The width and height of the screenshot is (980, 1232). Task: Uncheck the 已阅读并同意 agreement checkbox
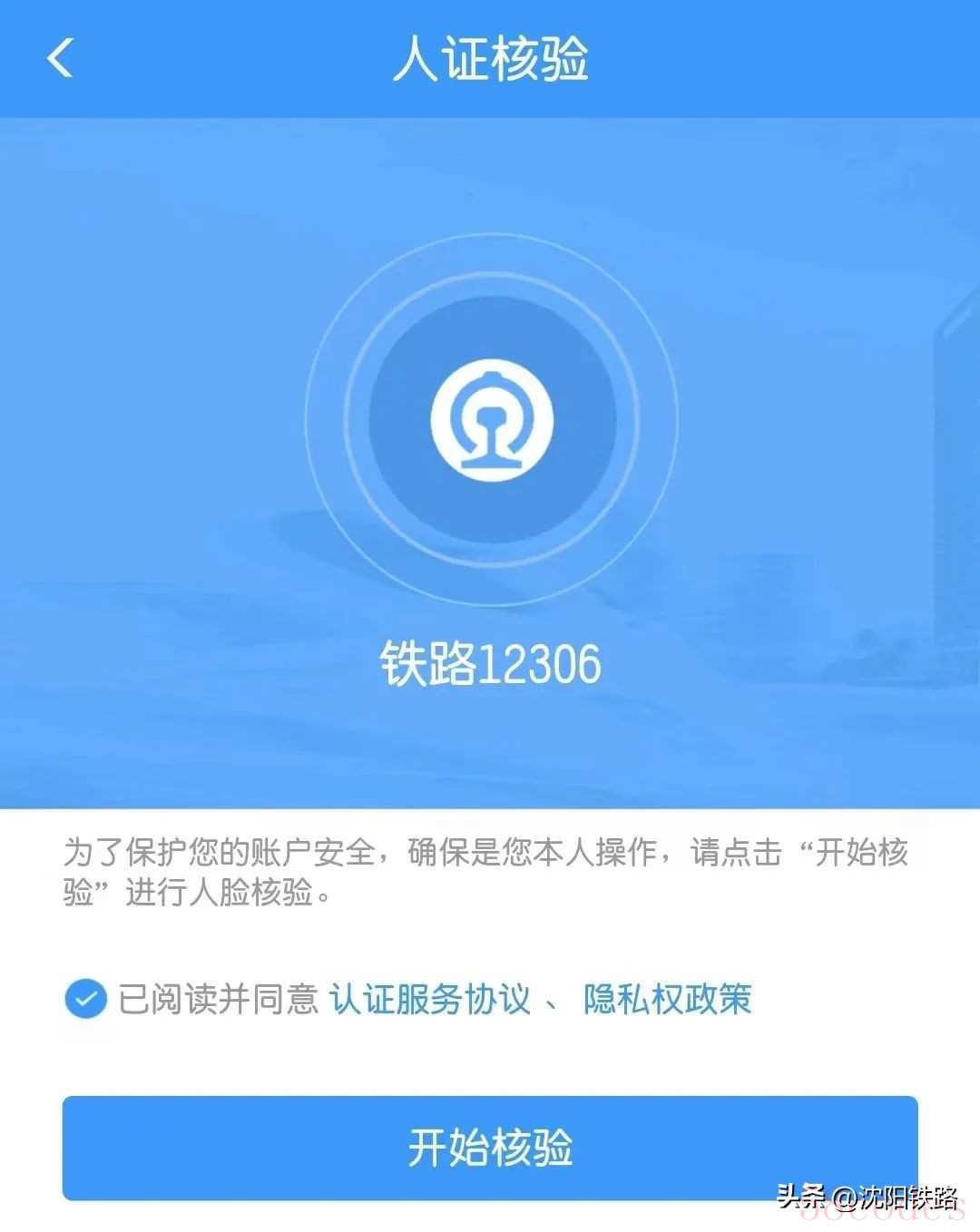[x=86, y=1000]
